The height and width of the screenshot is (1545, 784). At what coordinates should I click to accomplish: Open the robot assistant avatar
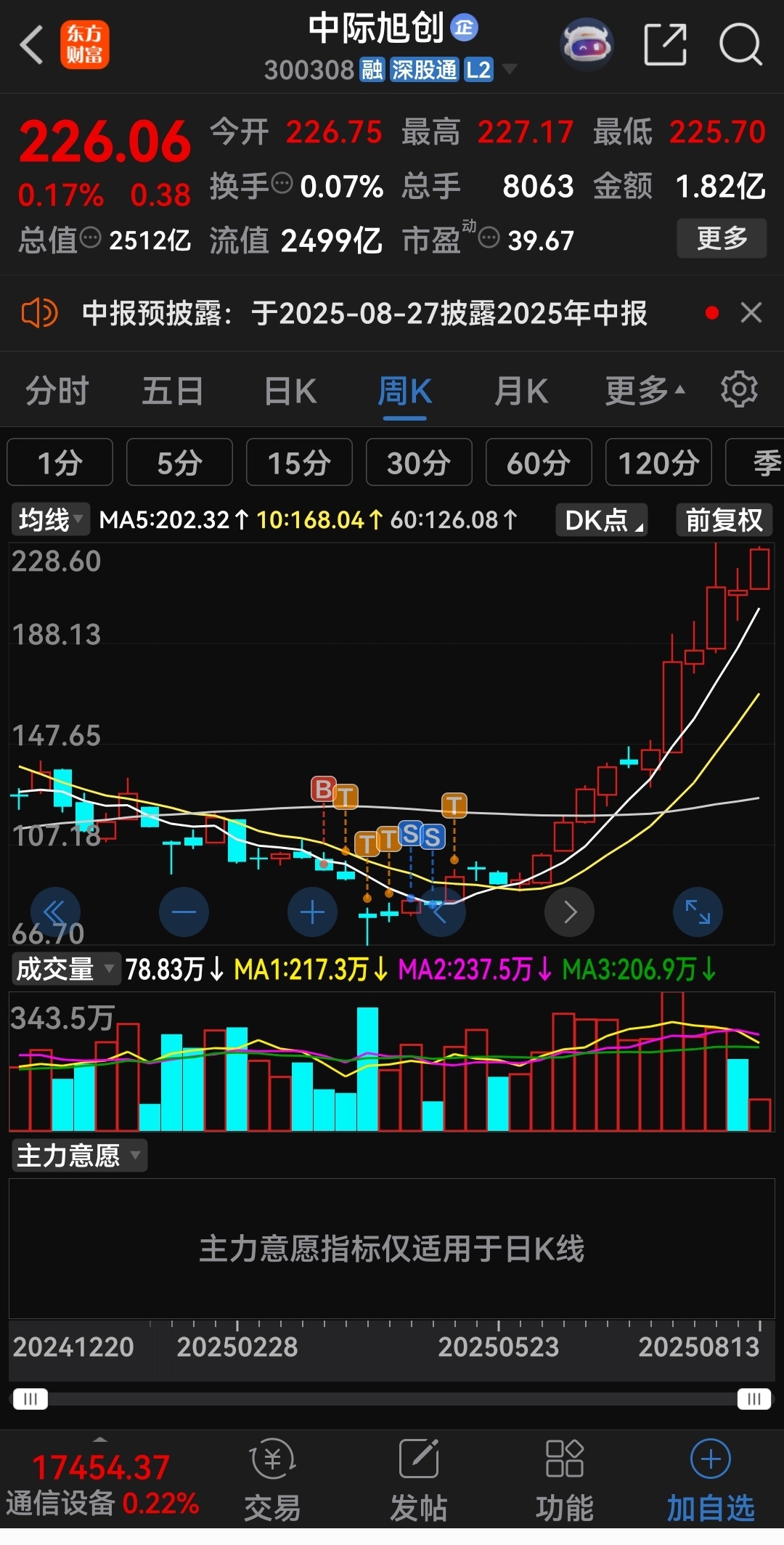[x=587, y=45]
